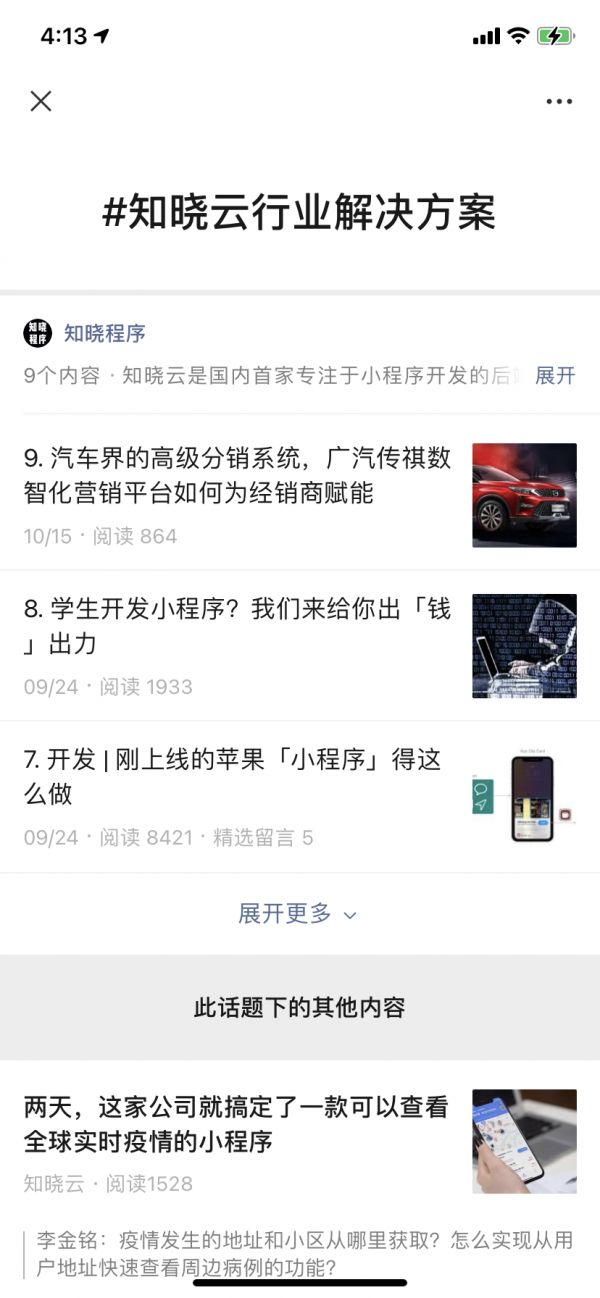Close the topic page with X
Image resolution: width=600 pixels, height=1298 pixels.
(x=41, y=100)
